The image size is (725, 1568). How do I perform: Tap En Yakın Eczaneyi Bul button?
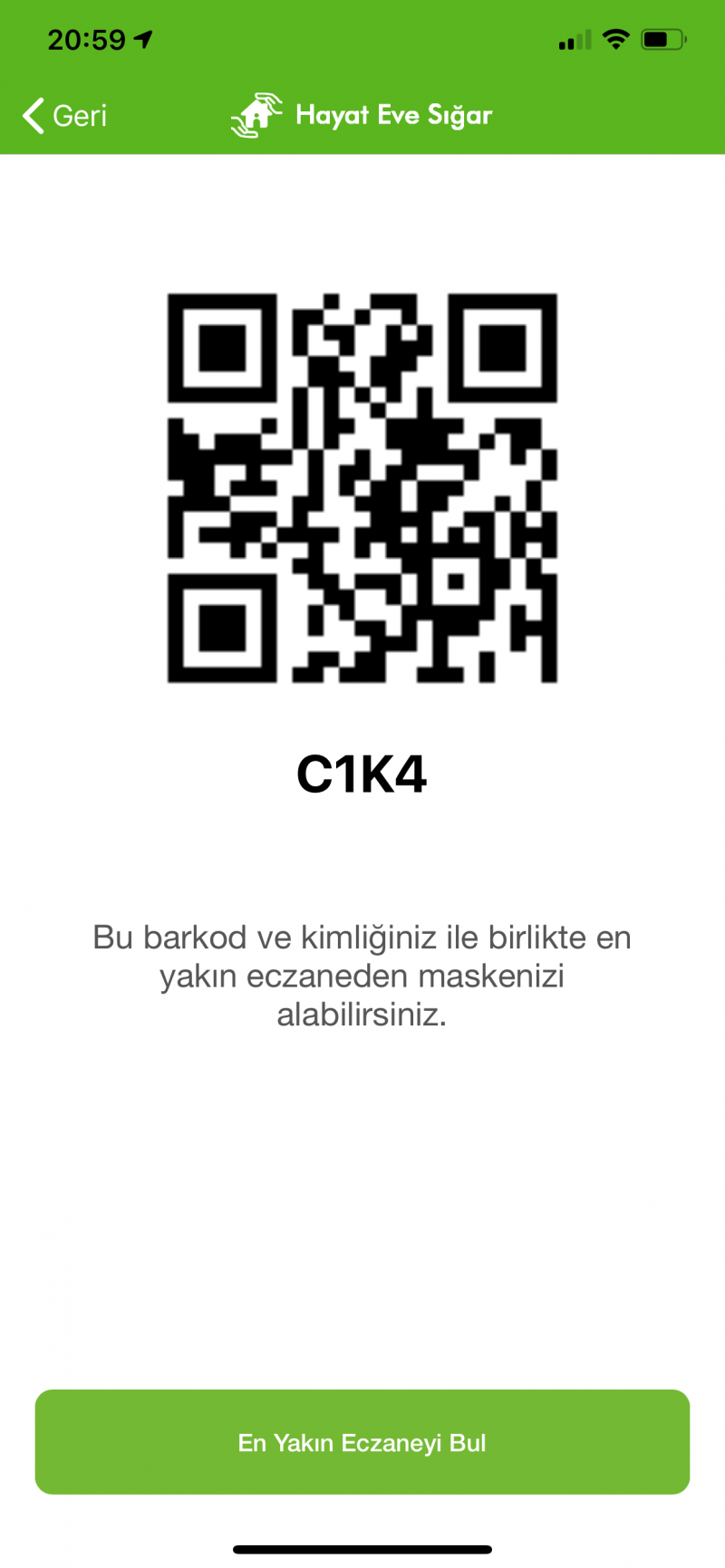point(362,1442)
